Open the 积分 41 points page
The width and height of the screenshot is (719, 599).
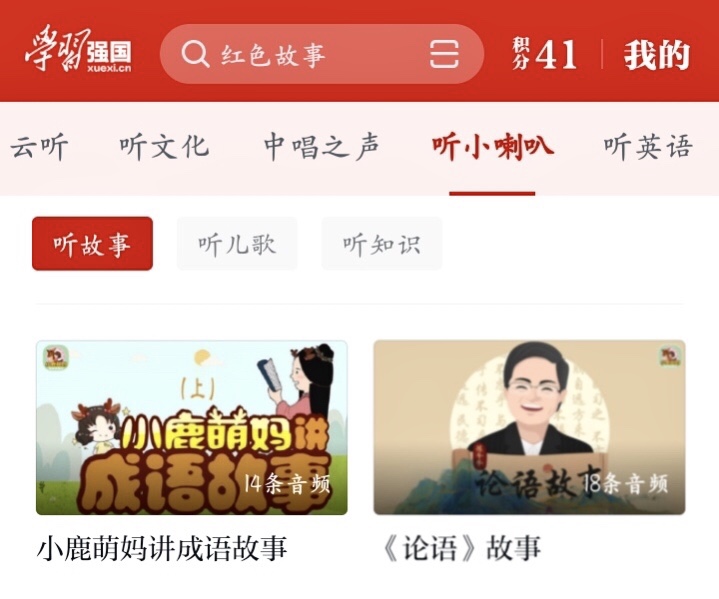[545, 54]
